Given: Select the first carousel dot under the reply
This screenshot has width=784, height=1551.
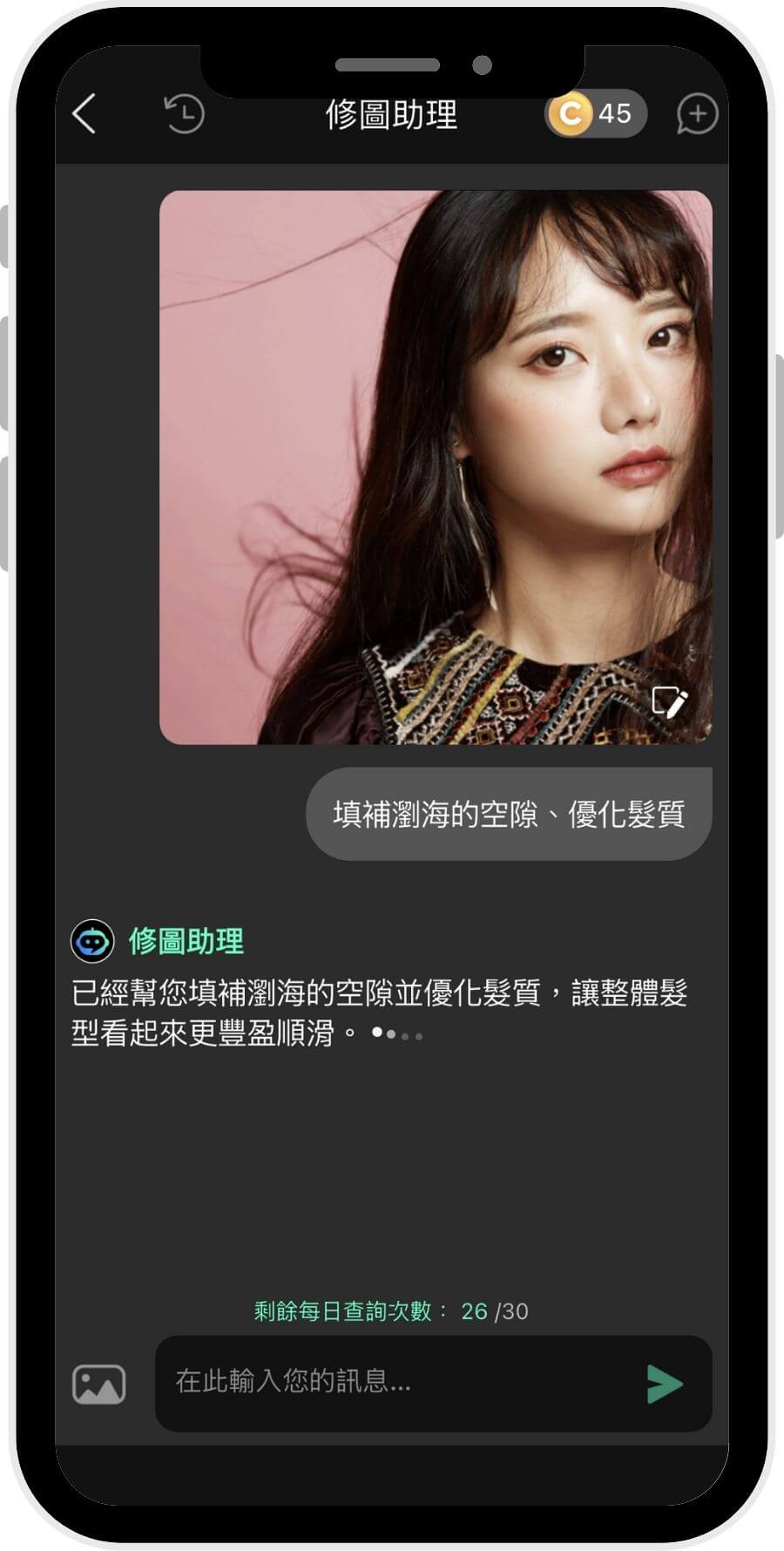Looking at the screenshot, I should [376, 1034].
